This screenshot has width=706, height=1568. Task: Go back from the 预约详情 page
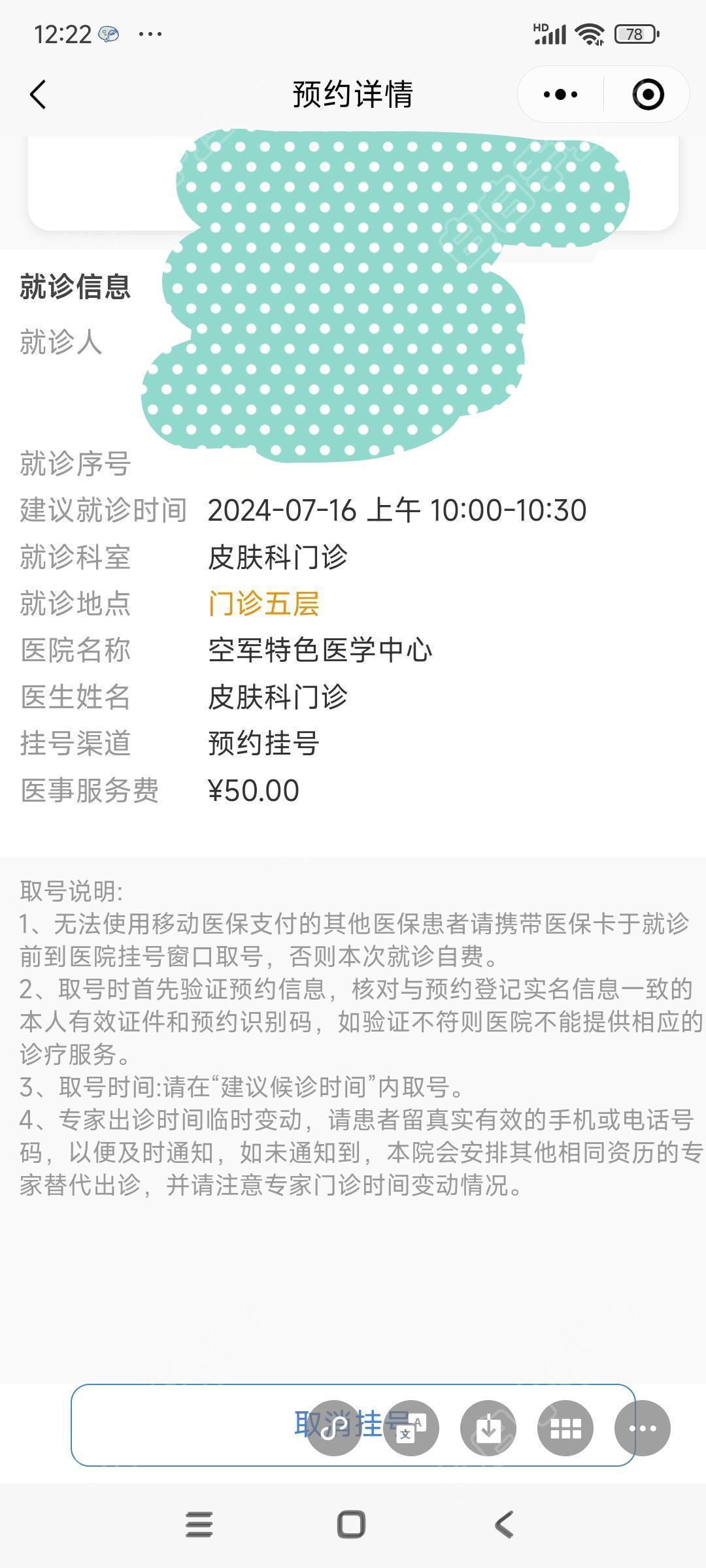(x=38, y=95)
